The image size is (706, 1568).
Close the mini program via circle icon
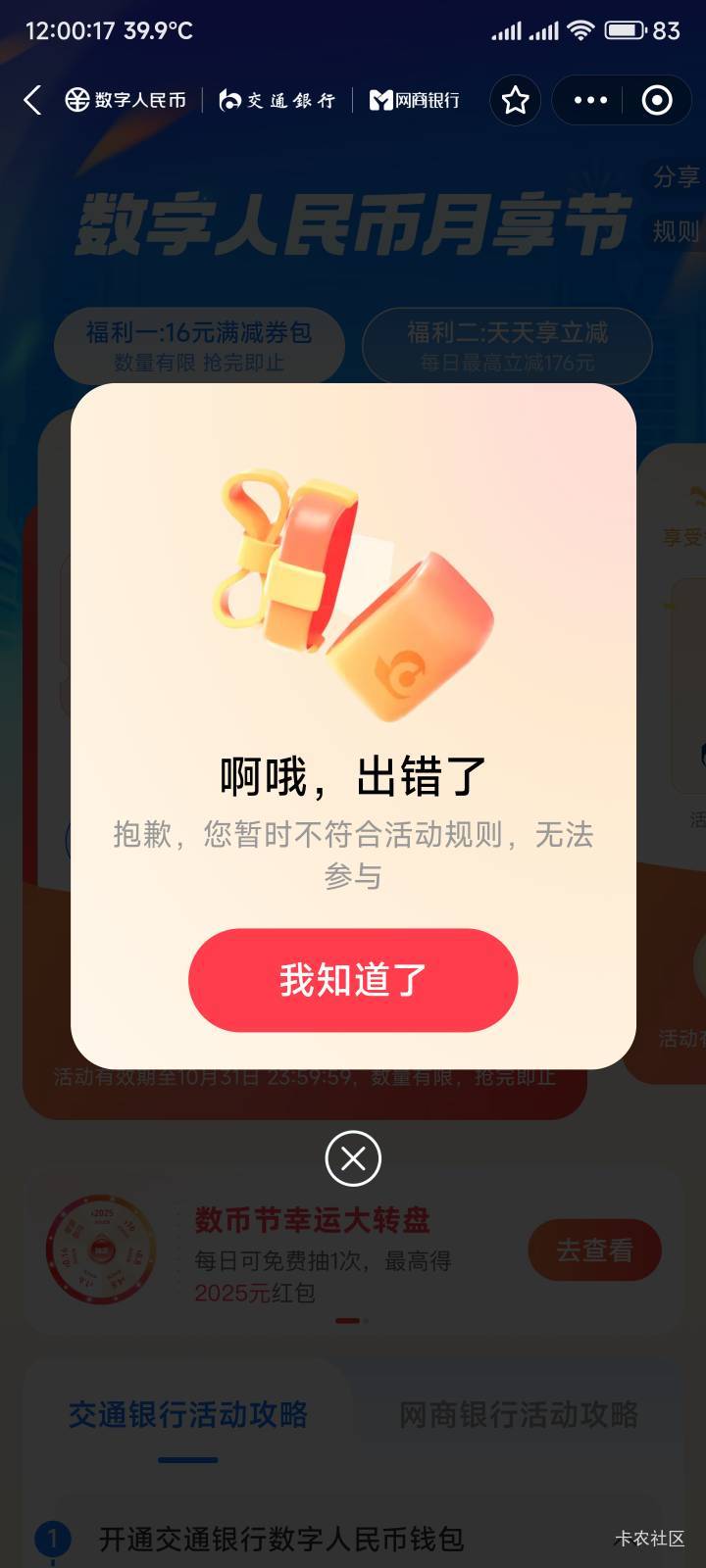[657, 100]
